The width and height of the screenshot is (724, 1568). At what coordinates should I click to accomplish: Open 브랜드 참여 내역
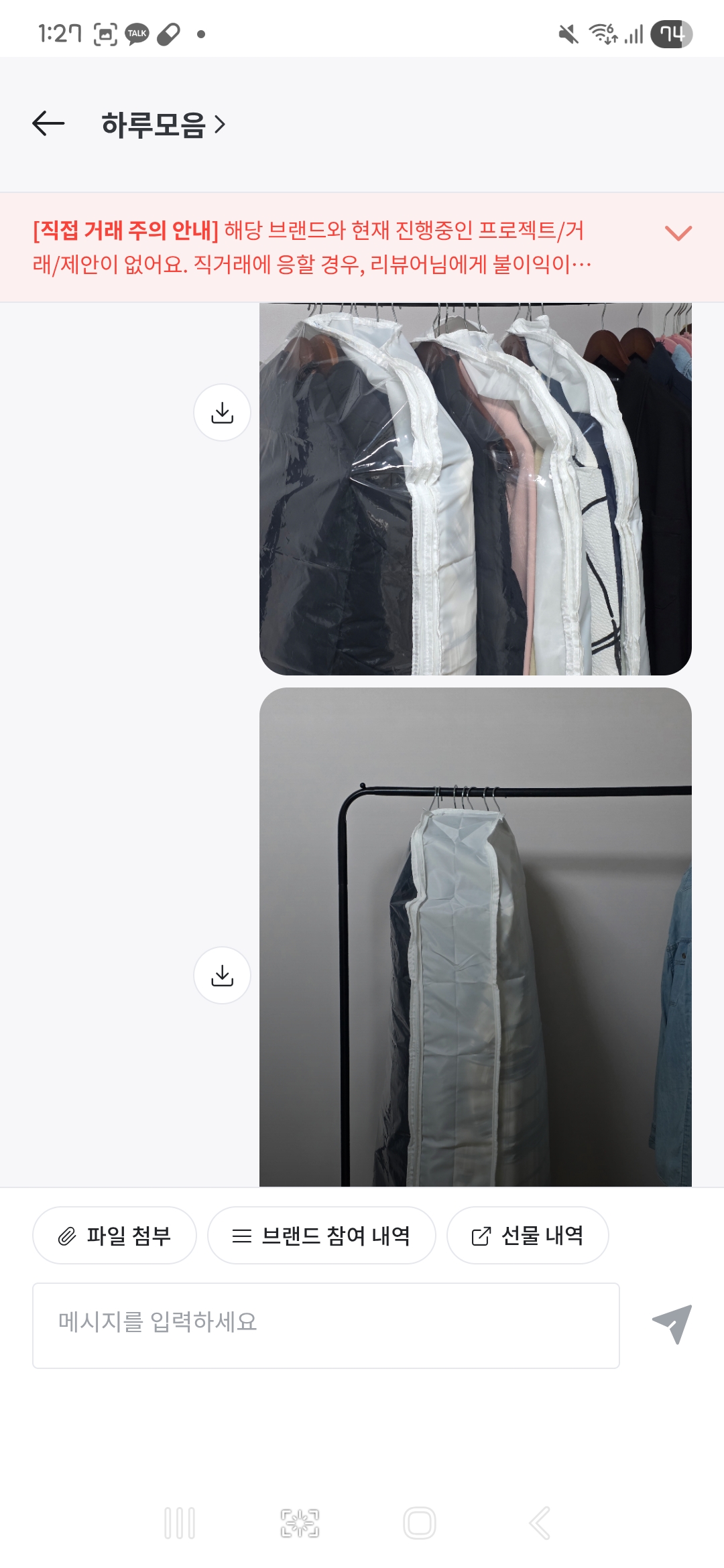coord(322,1235)
